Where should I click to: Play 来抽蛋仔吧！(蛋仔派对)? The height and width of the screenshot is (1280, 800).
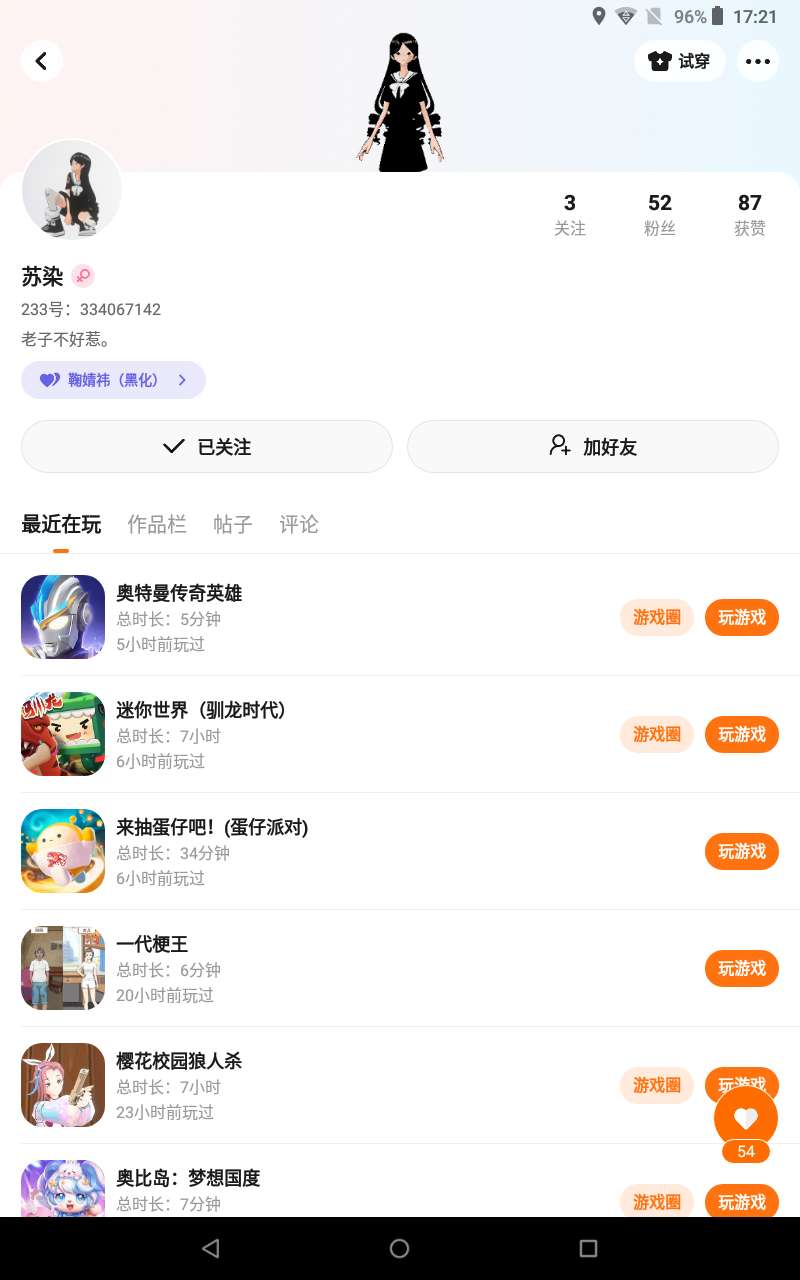tap(742, 851)
